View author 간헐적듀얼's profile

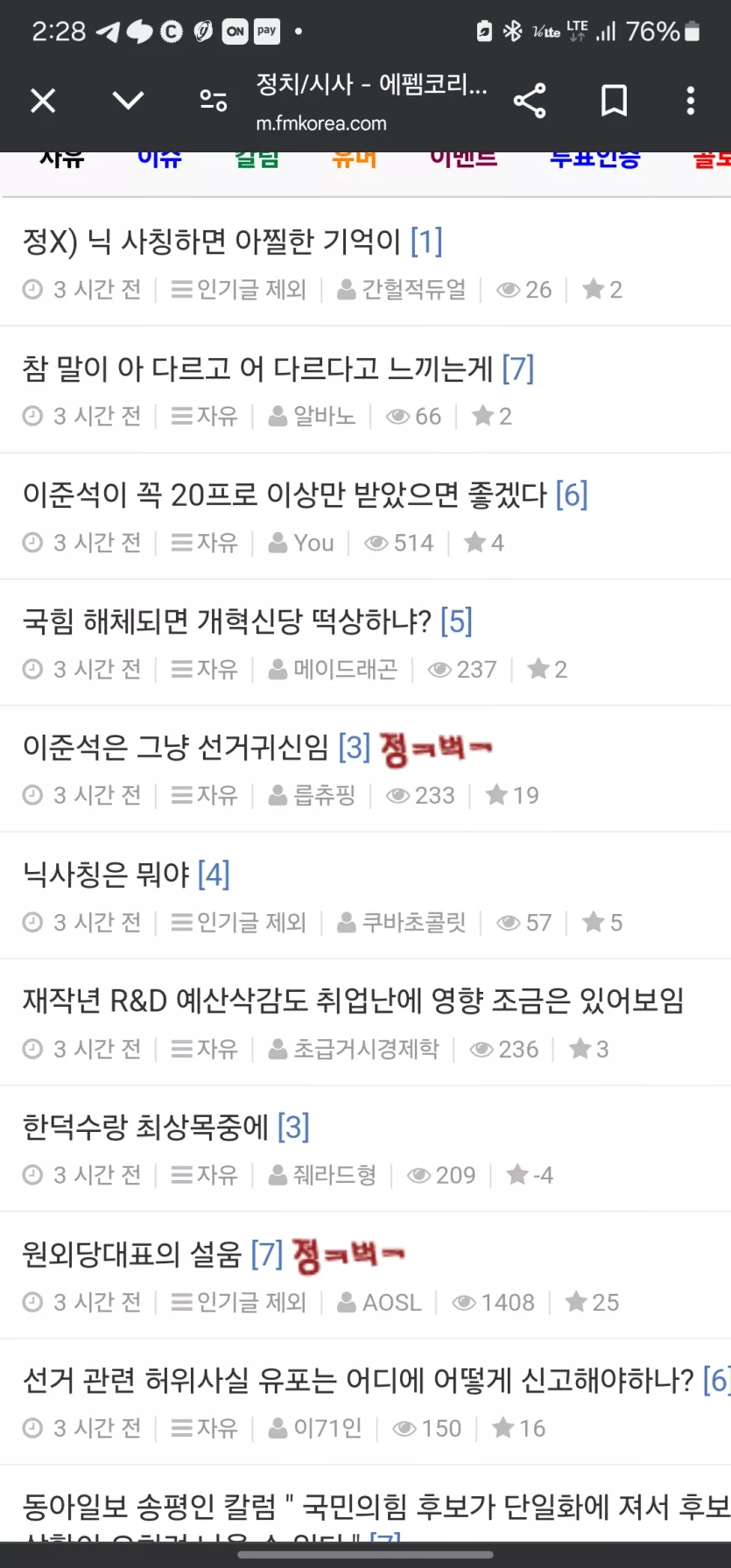[402, 290]
